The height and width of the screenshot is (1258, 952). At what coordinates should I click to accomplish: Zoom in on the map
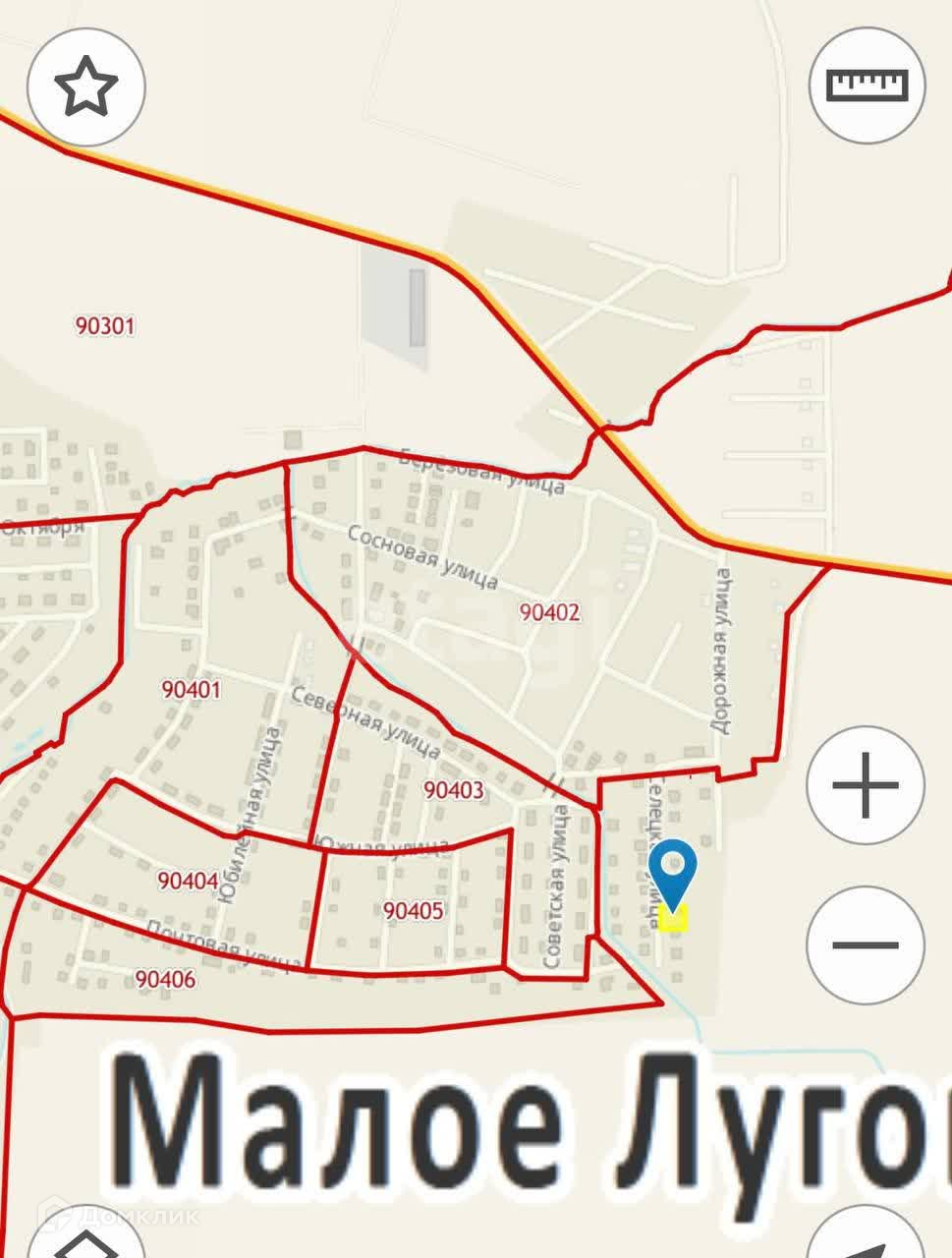pyautogui.click(x=866, y=785)
